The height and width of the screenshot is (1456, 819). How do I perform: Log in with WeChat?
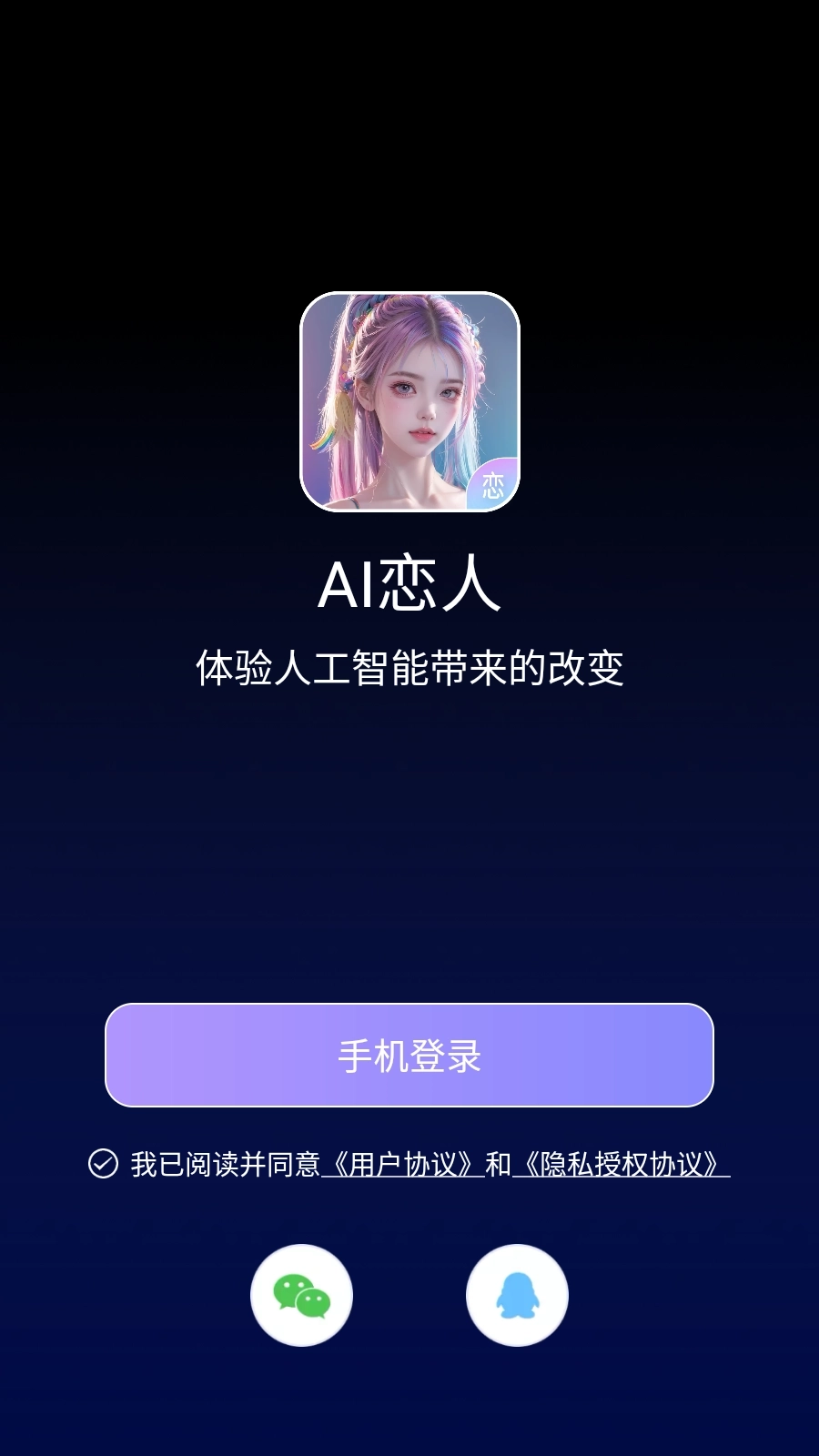pyautogui.click(x=301, y=1295)
